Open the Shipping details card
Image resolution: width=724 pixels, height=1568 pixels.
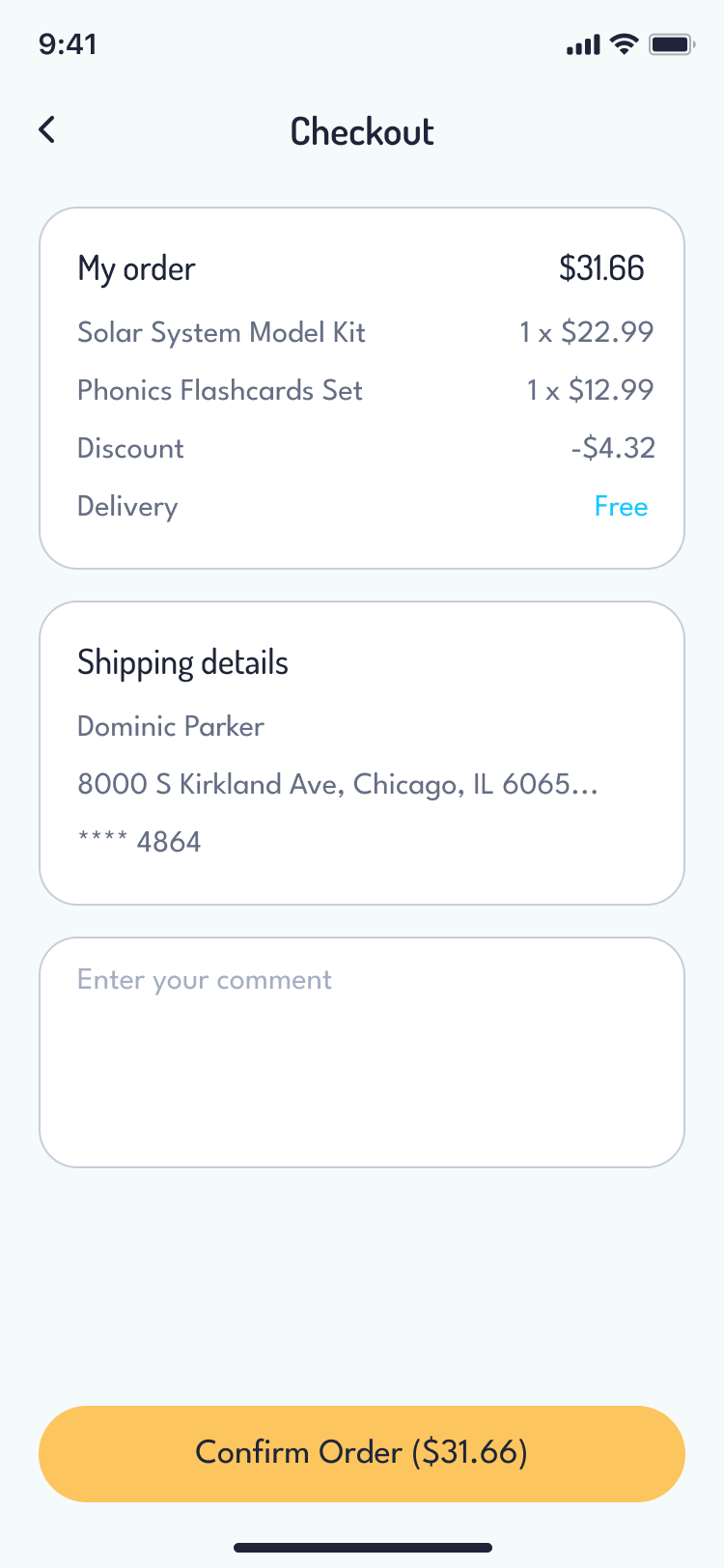[362, 753]
